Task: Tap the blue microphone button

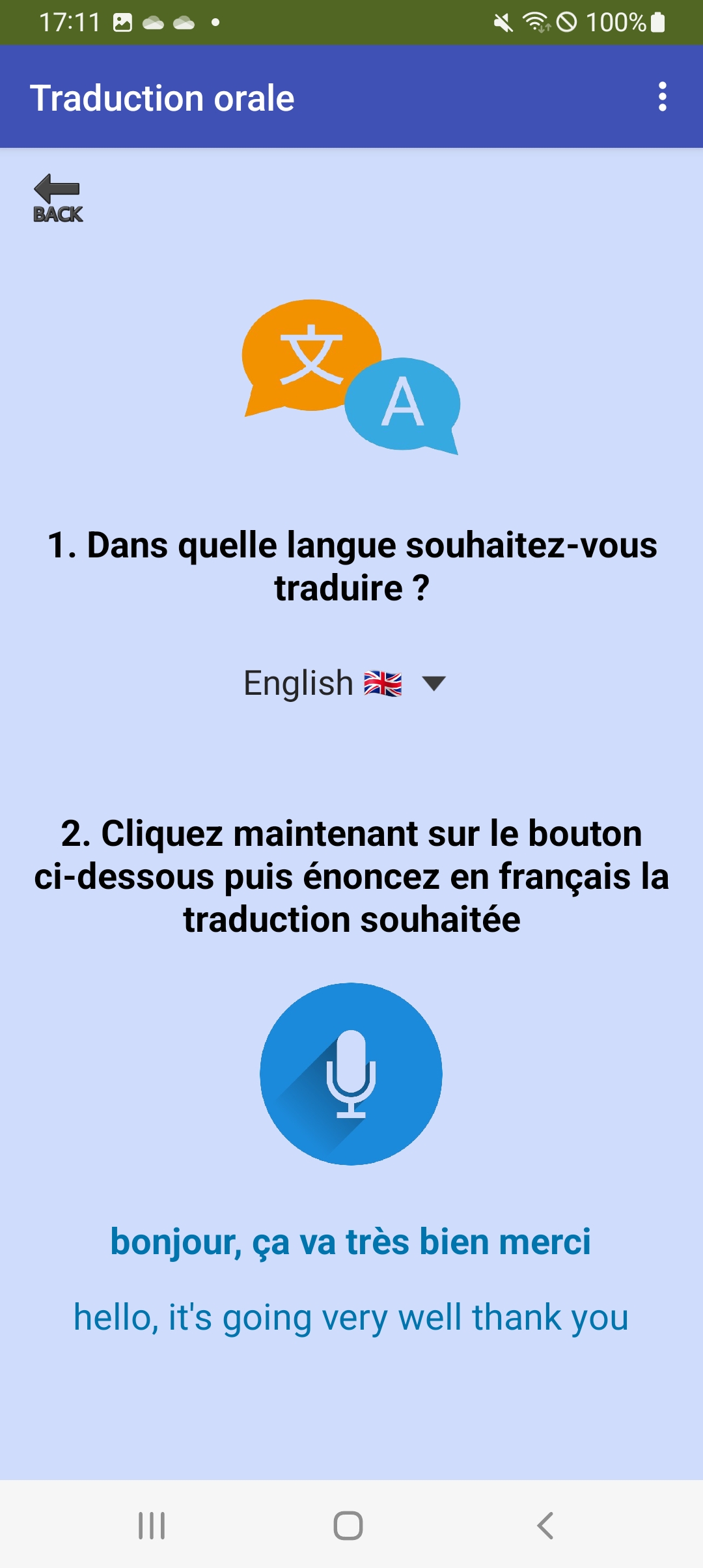Action: 351,1074
